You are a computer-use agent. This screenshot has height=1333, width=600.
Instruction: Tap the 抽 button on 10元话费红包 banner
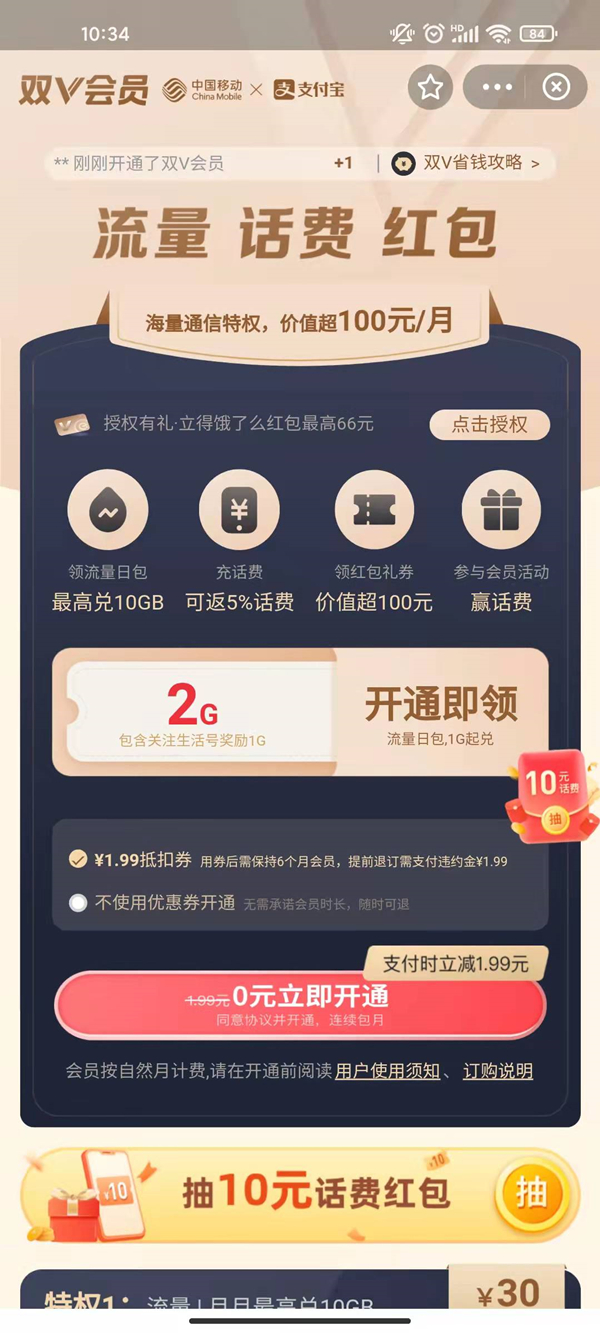point(531,1193)
